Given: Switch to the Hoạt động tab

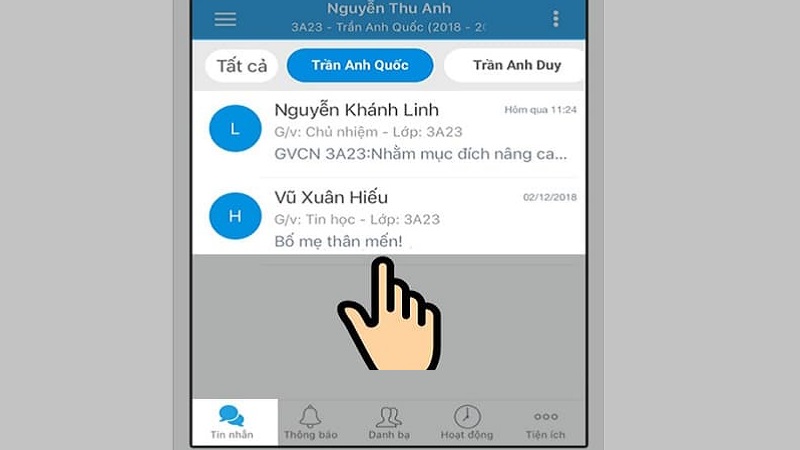Looking at the screenshot, I should (466, 422).
